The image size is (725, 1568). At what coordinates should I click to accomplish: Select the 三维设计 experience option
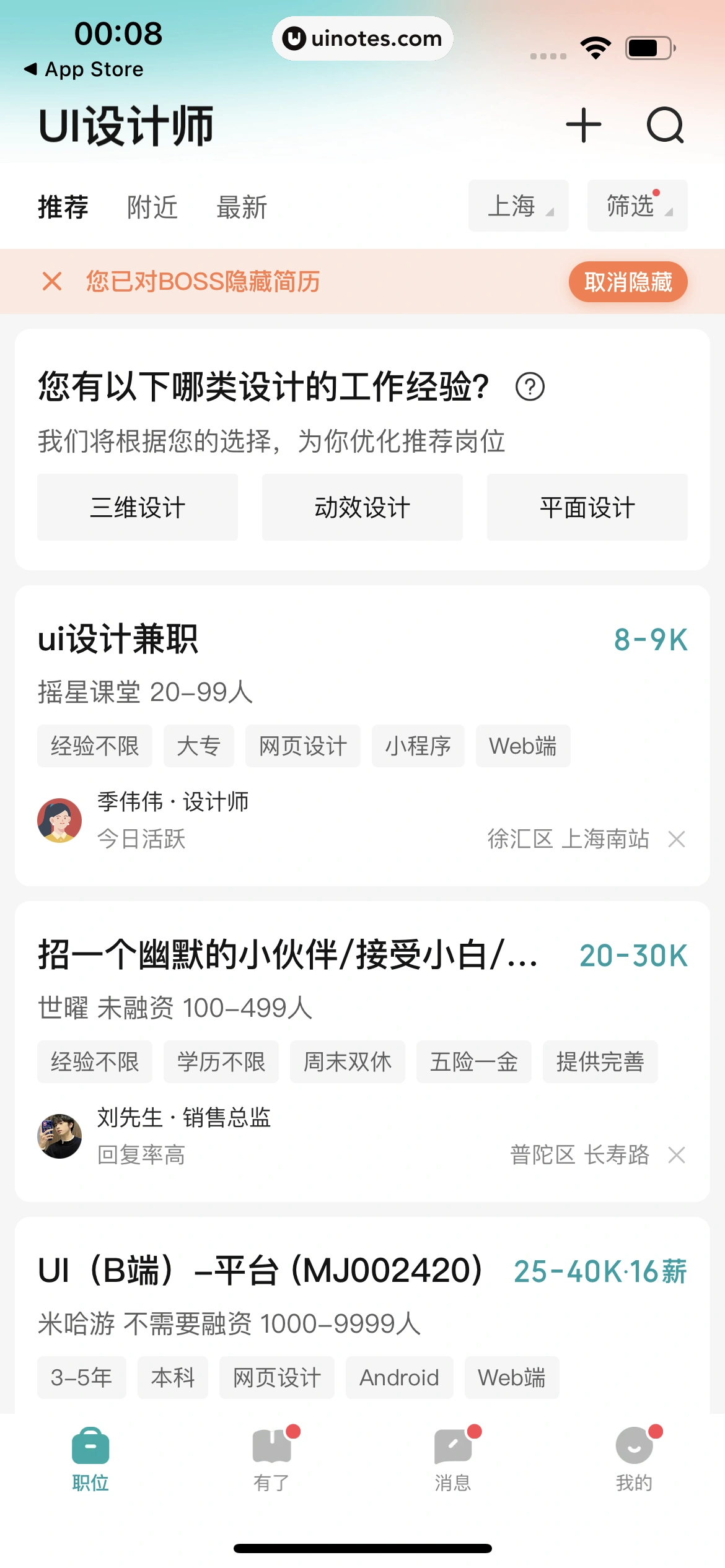[x=138, y=507]
